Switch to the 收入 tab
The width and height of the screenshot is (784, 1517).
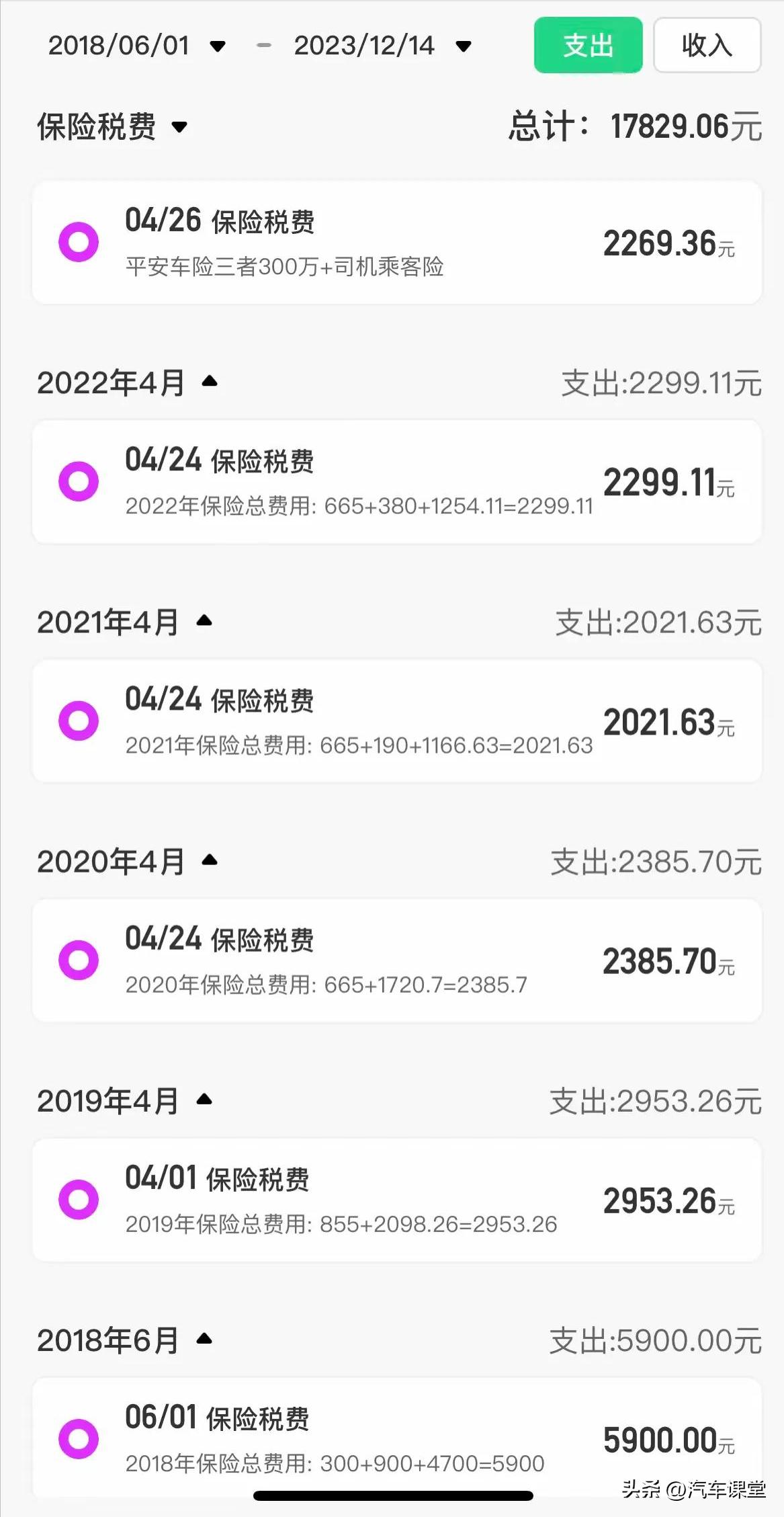707,45
